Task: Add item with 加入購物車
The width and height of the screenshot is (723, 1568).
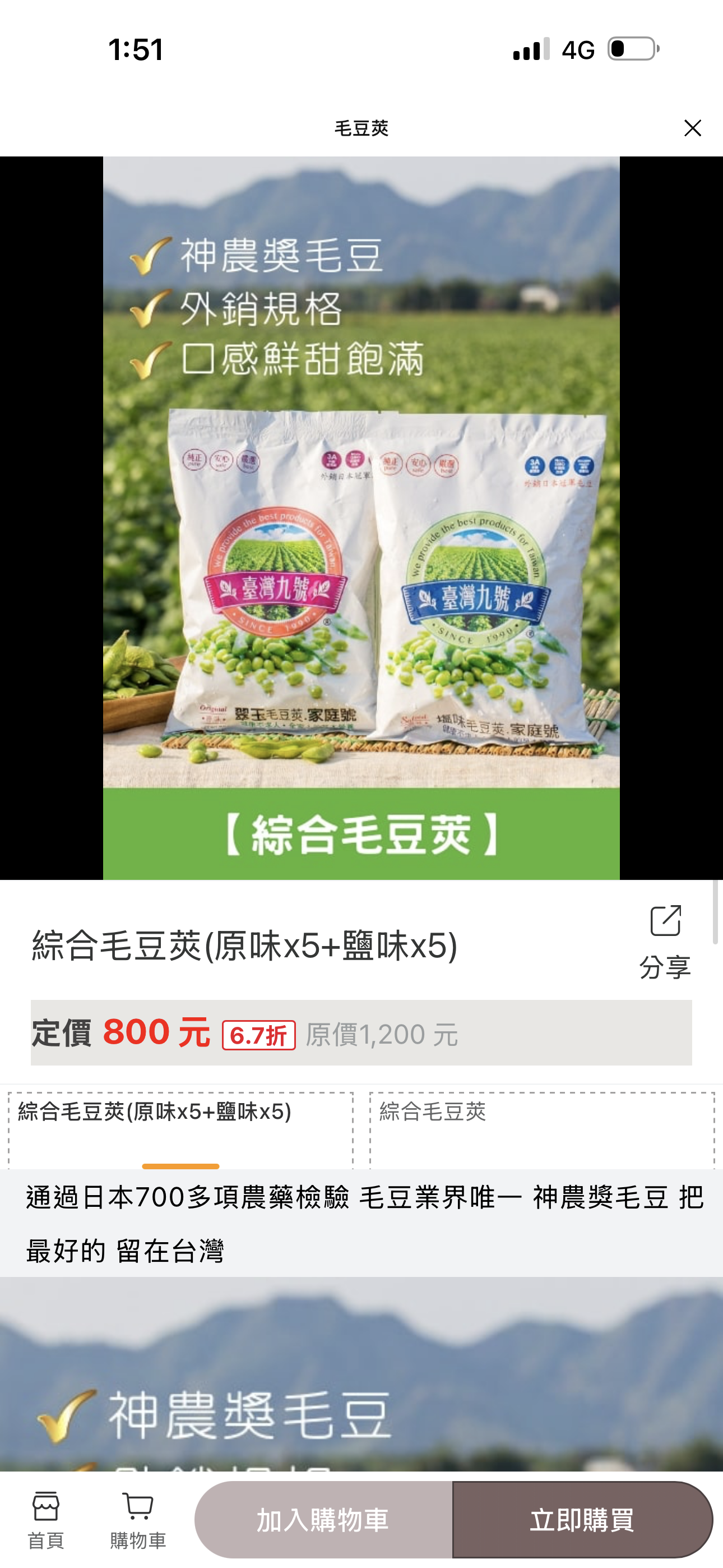Action: (323, 1520)
